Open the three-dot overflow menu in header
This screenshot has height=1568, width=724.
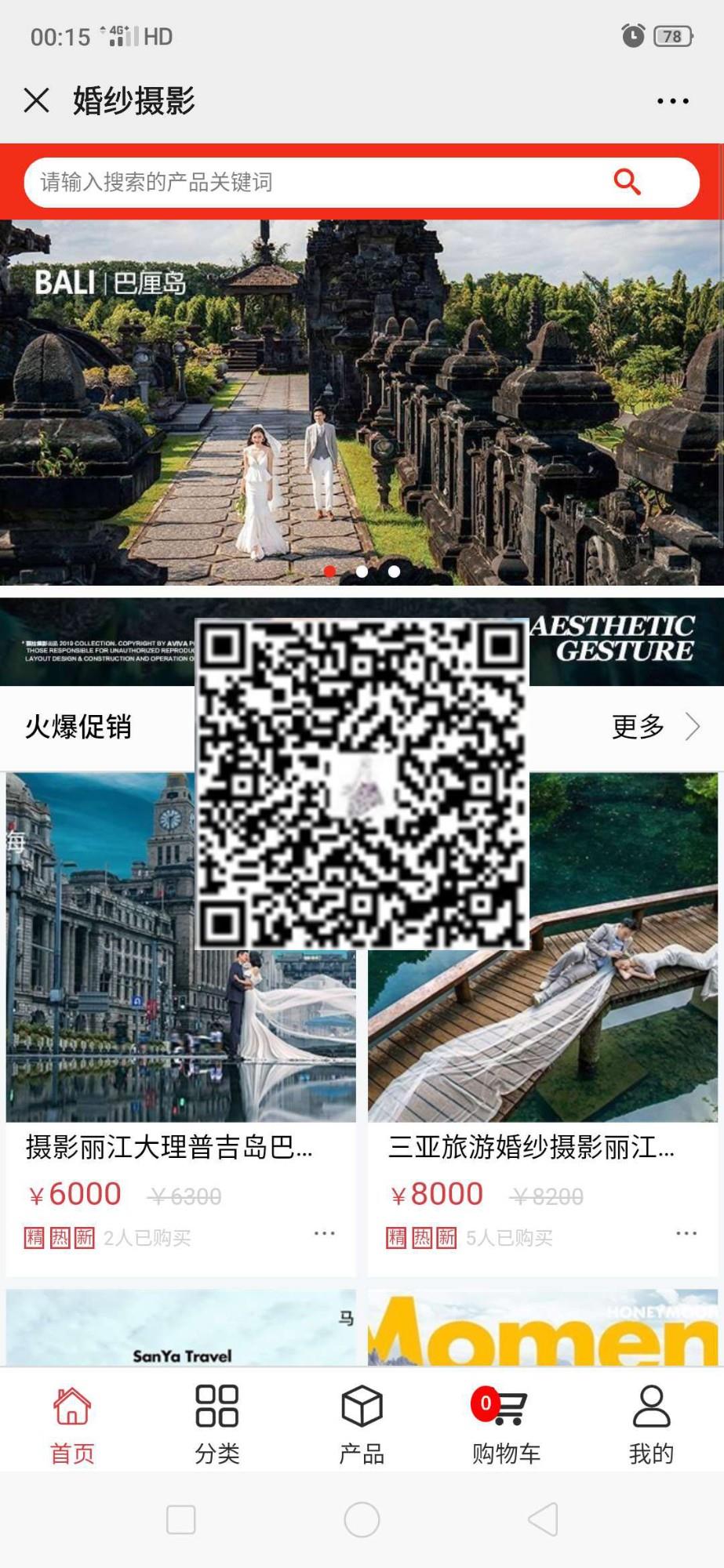tap(672, 100)
